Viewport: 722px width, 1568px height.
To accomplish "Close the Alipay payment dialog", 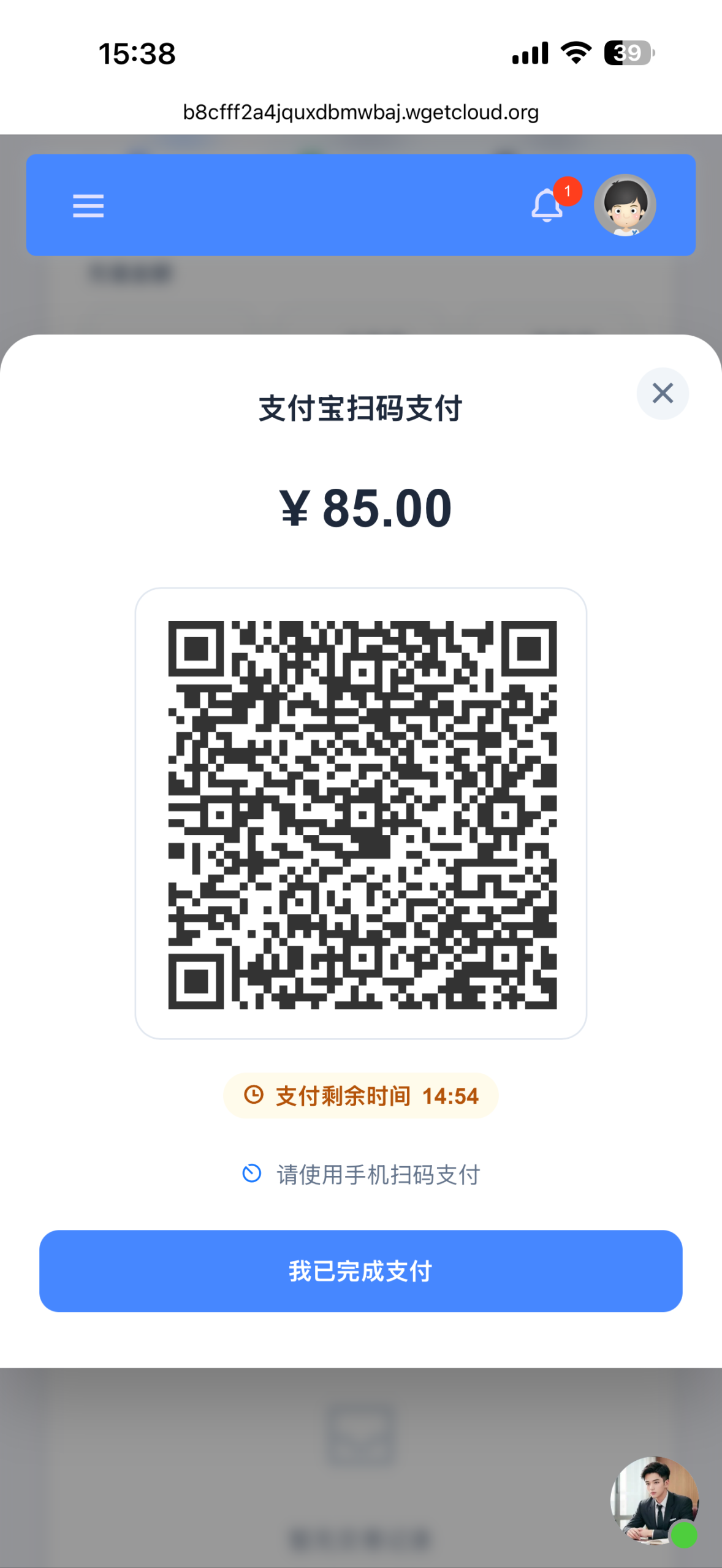I will [662, 393].
